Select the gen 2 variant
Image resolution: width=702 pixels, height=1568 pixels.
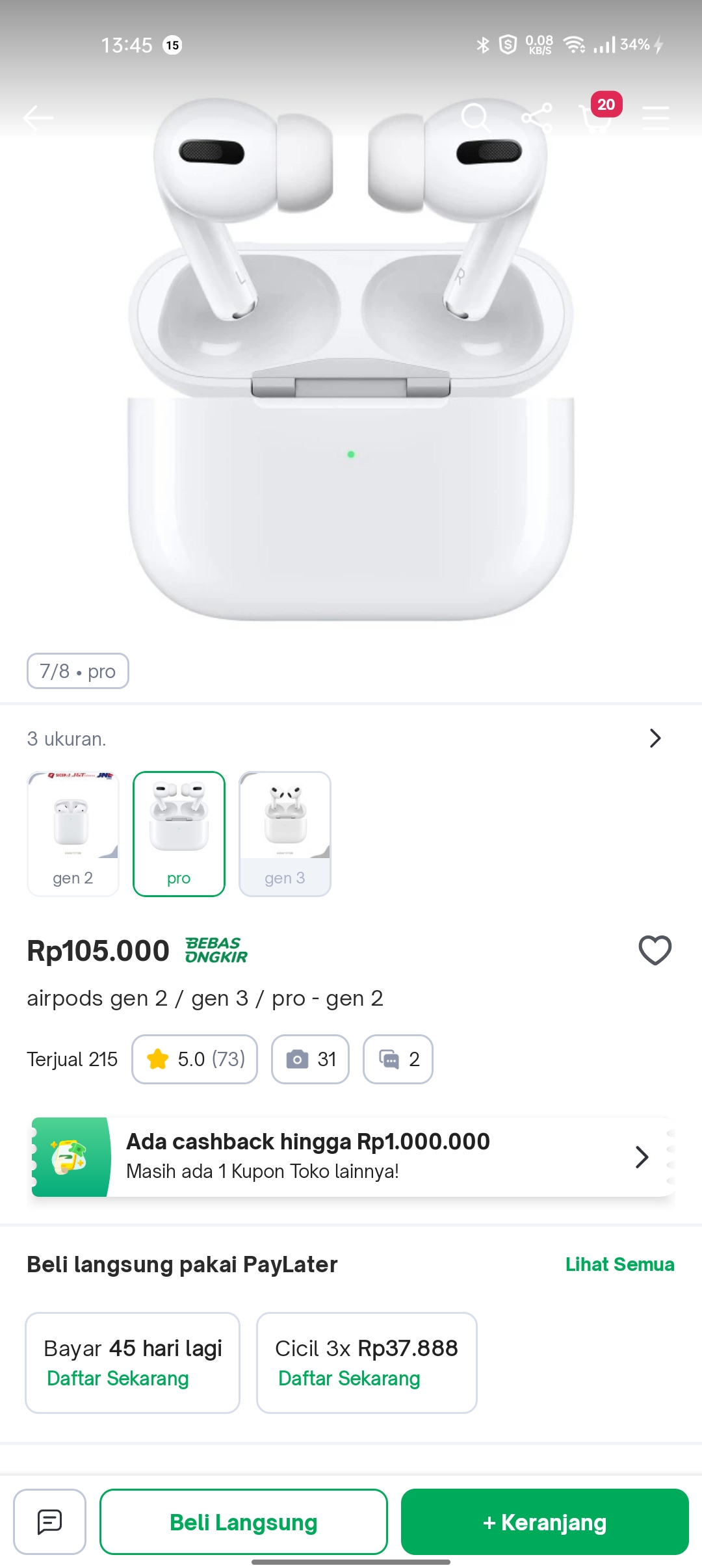pyautogui.click(x=73, y=833)
